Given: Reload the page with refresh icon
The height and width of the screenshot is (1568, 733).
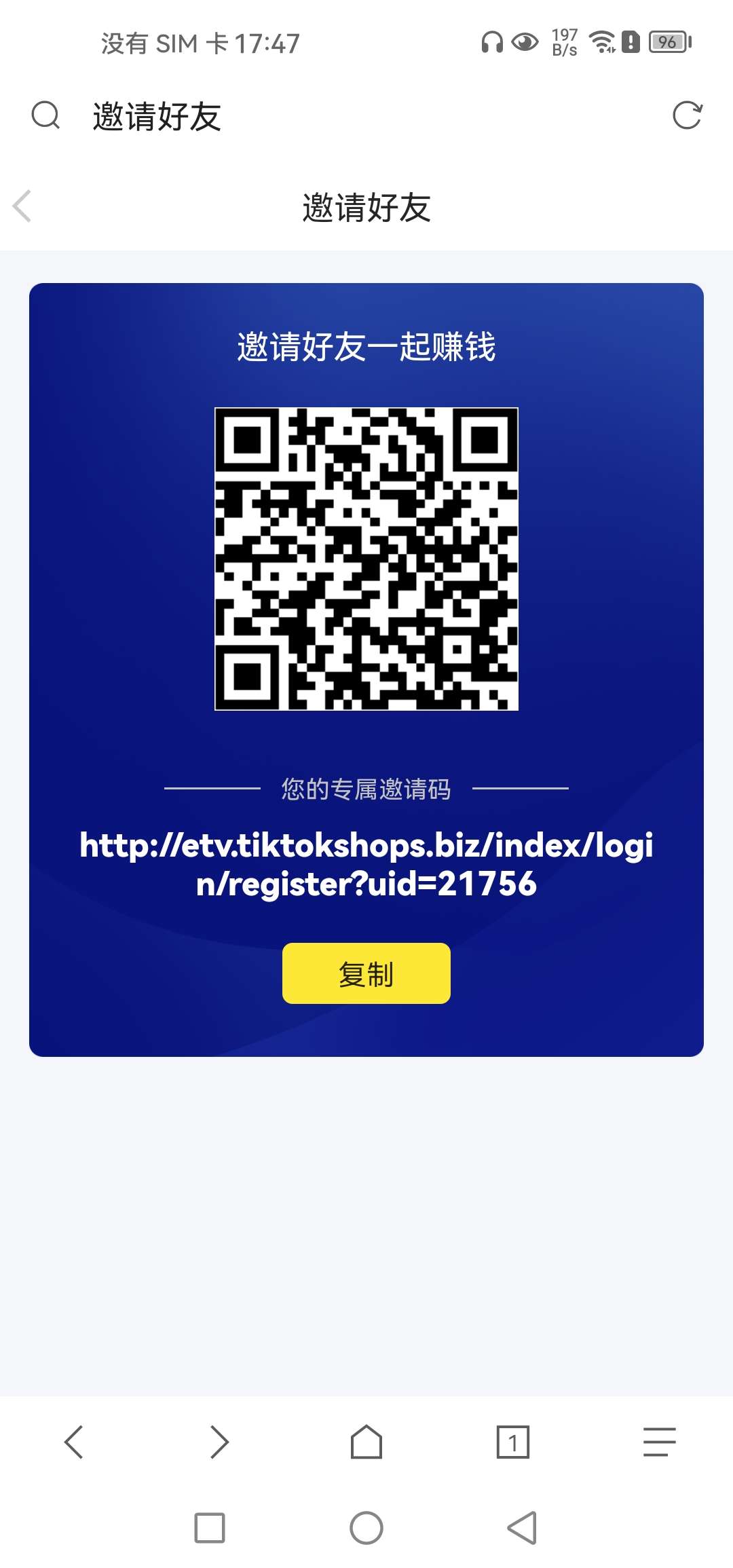Looking at the screenshot, I should coord(687,115).
